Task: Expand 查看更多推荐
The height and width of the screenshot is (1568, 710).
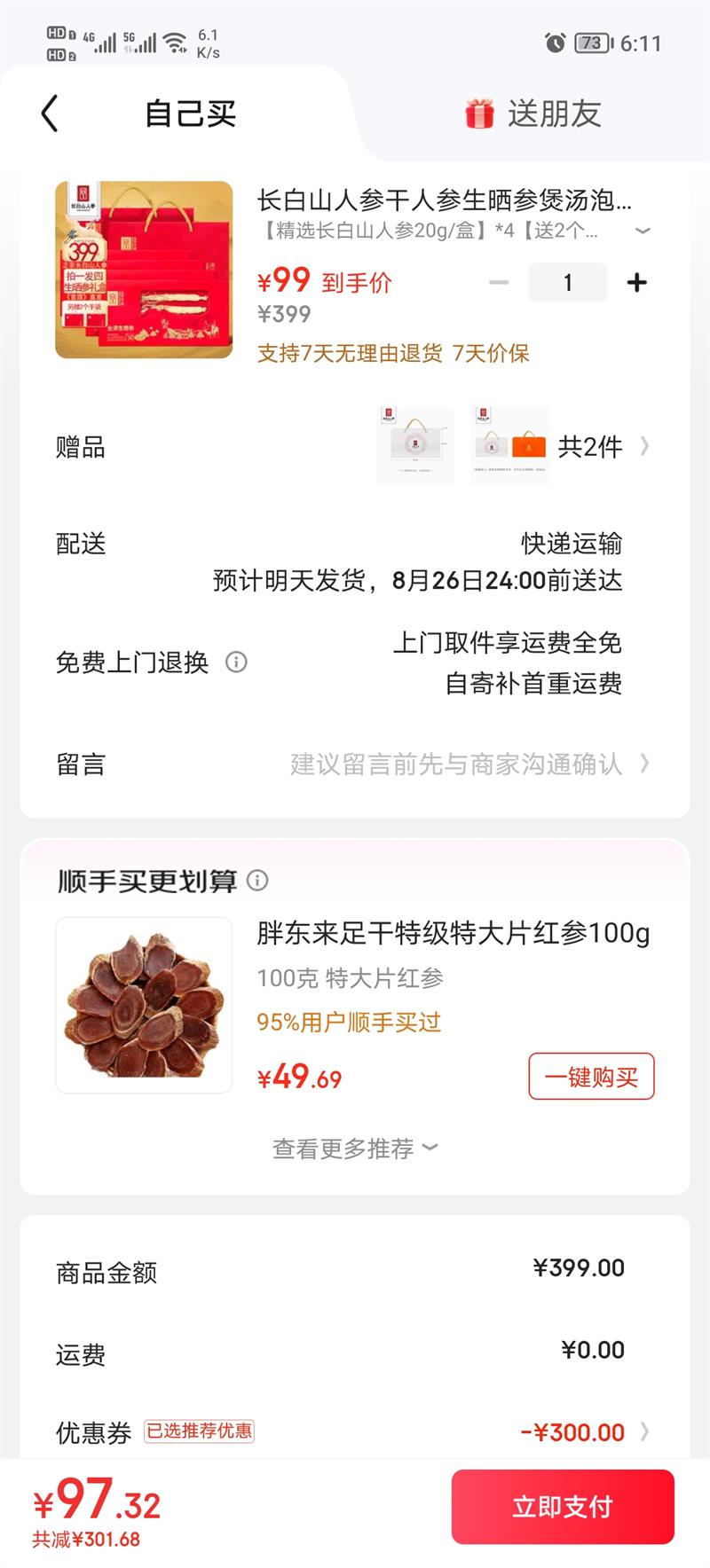Action: [354, 1149]
